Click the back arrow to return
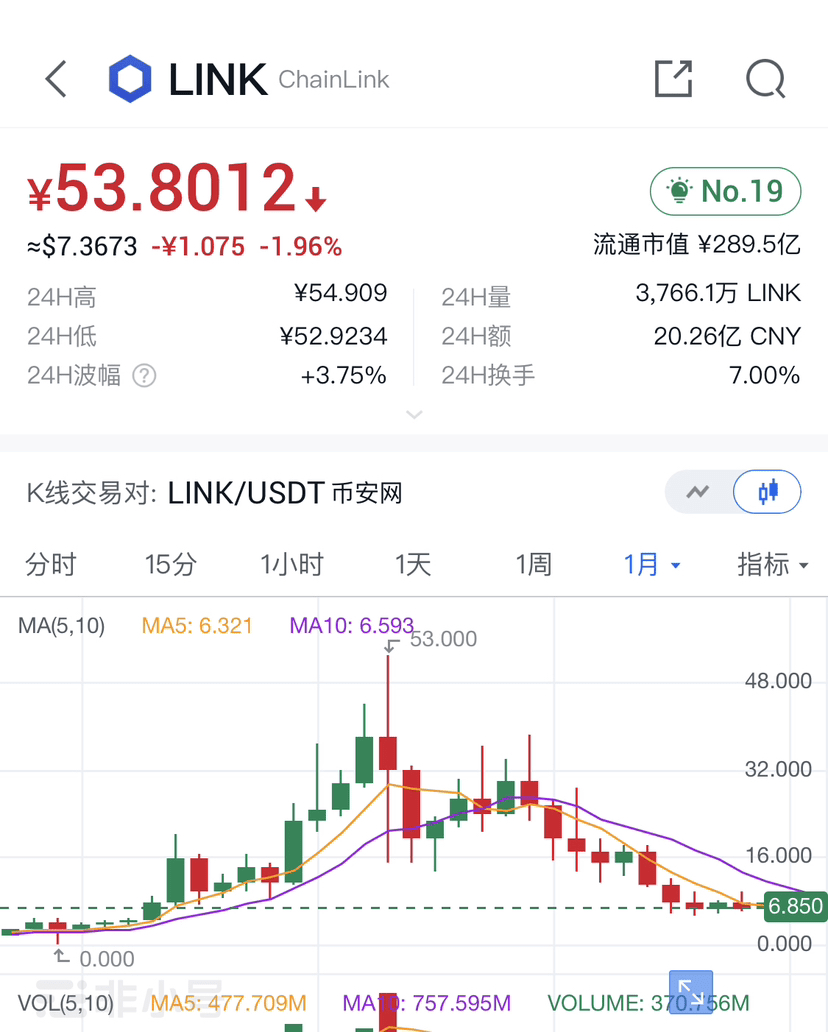 click(55, 78)
